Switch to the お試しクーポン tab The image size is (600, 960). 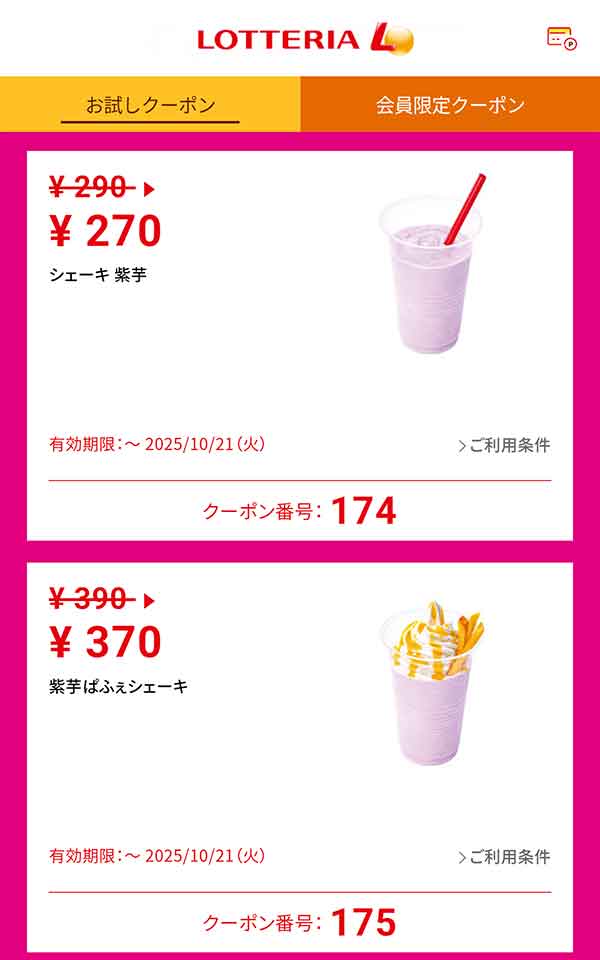(x=150, y=105)
